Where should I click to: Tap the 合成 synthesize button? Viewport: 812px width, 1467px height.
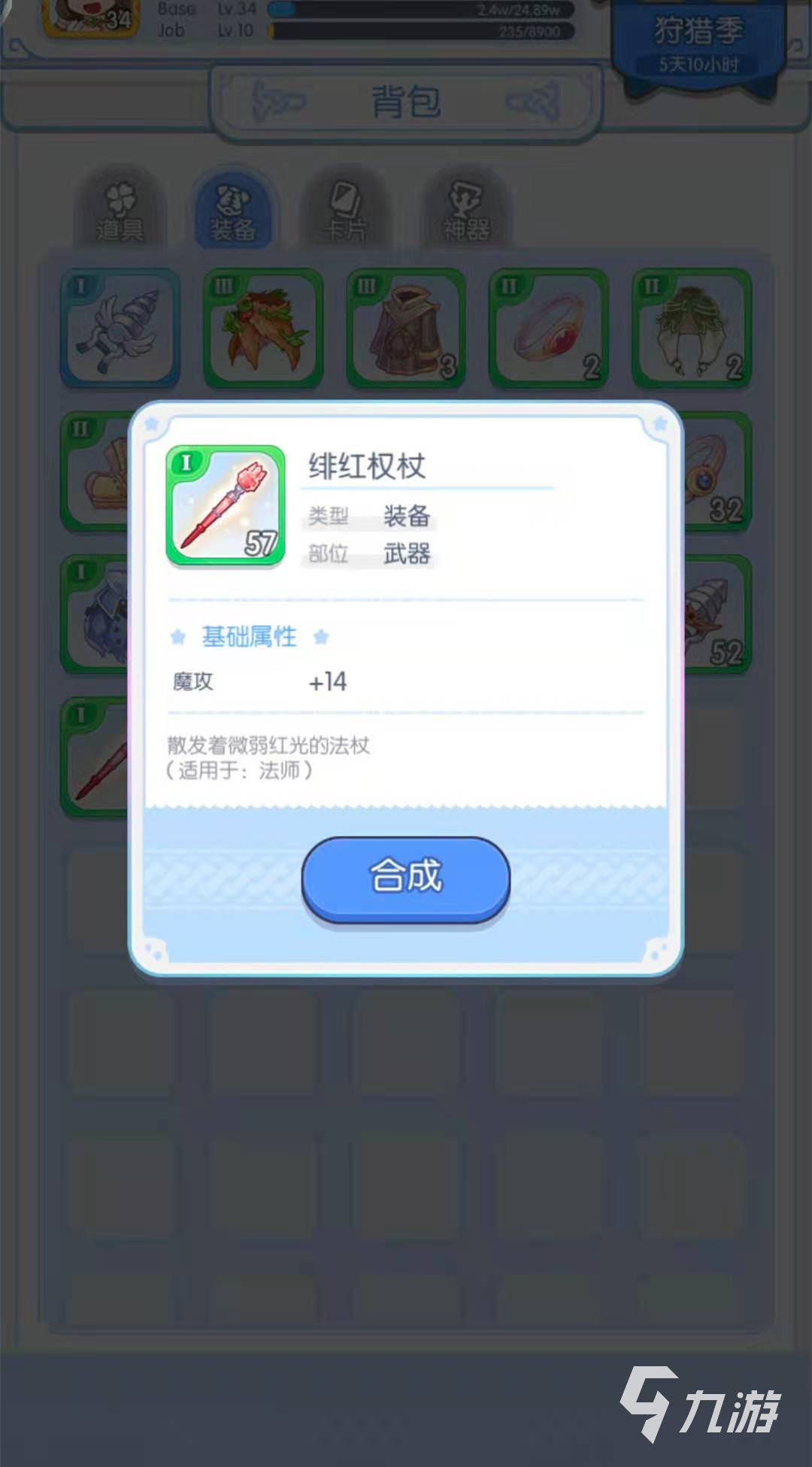[x=405, y=877]
